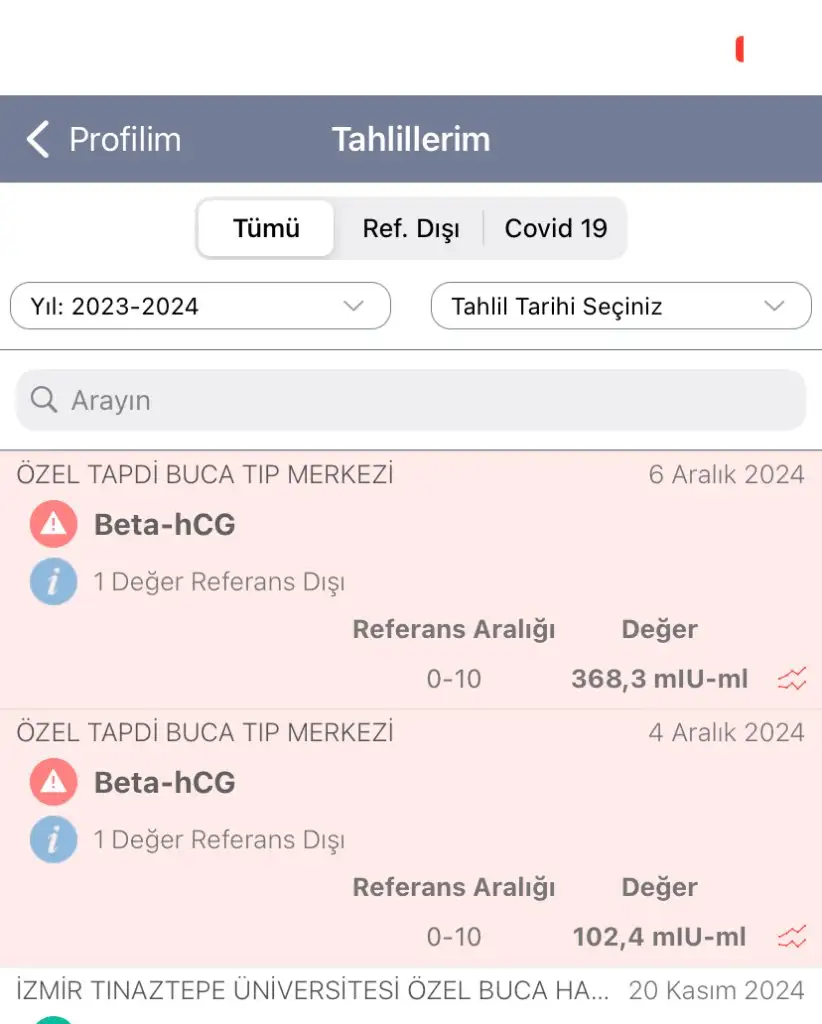Tap info icon on 4 Aralık result
The image size is (822, 1024).
pos(53,839)
